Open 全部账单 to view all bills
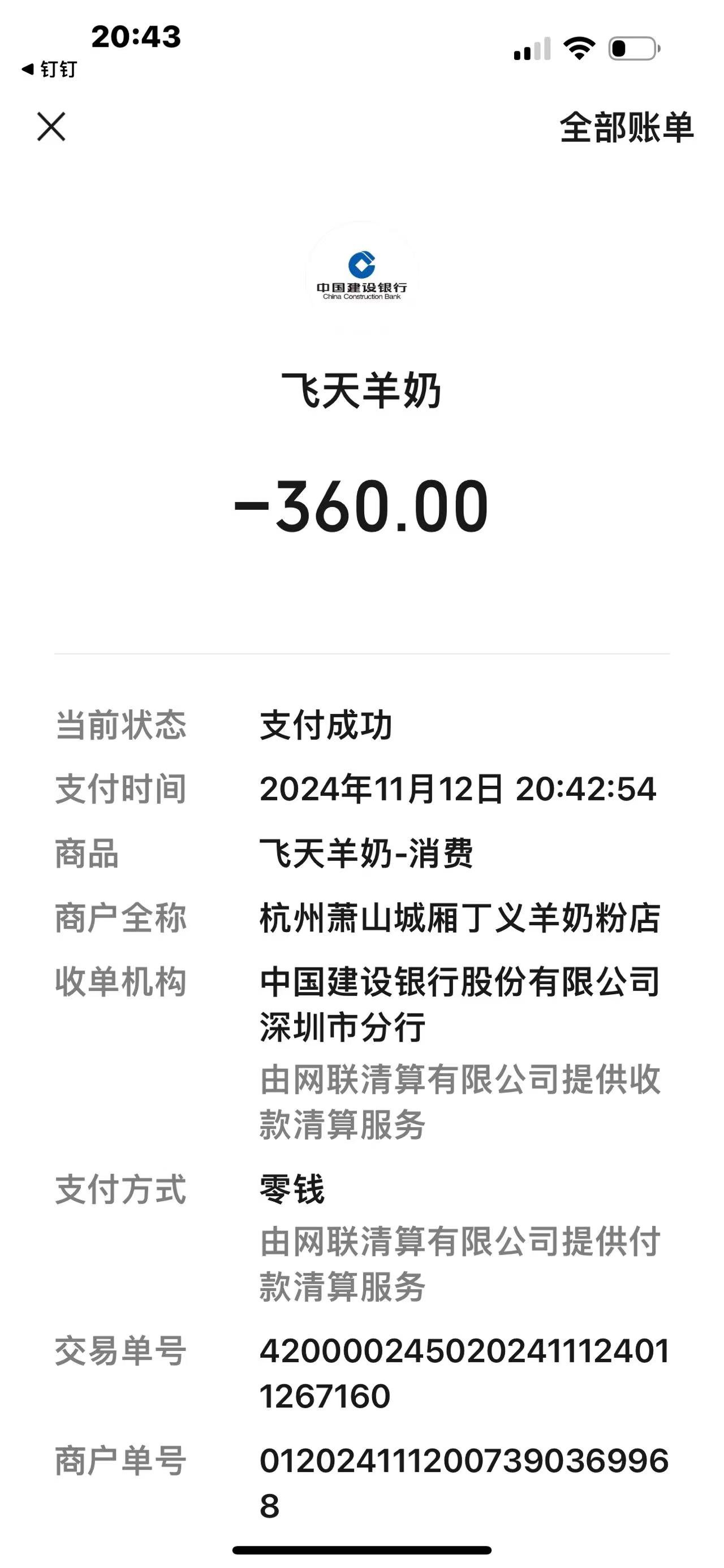Screen dimensions: 724x1568 coord(626,128)
